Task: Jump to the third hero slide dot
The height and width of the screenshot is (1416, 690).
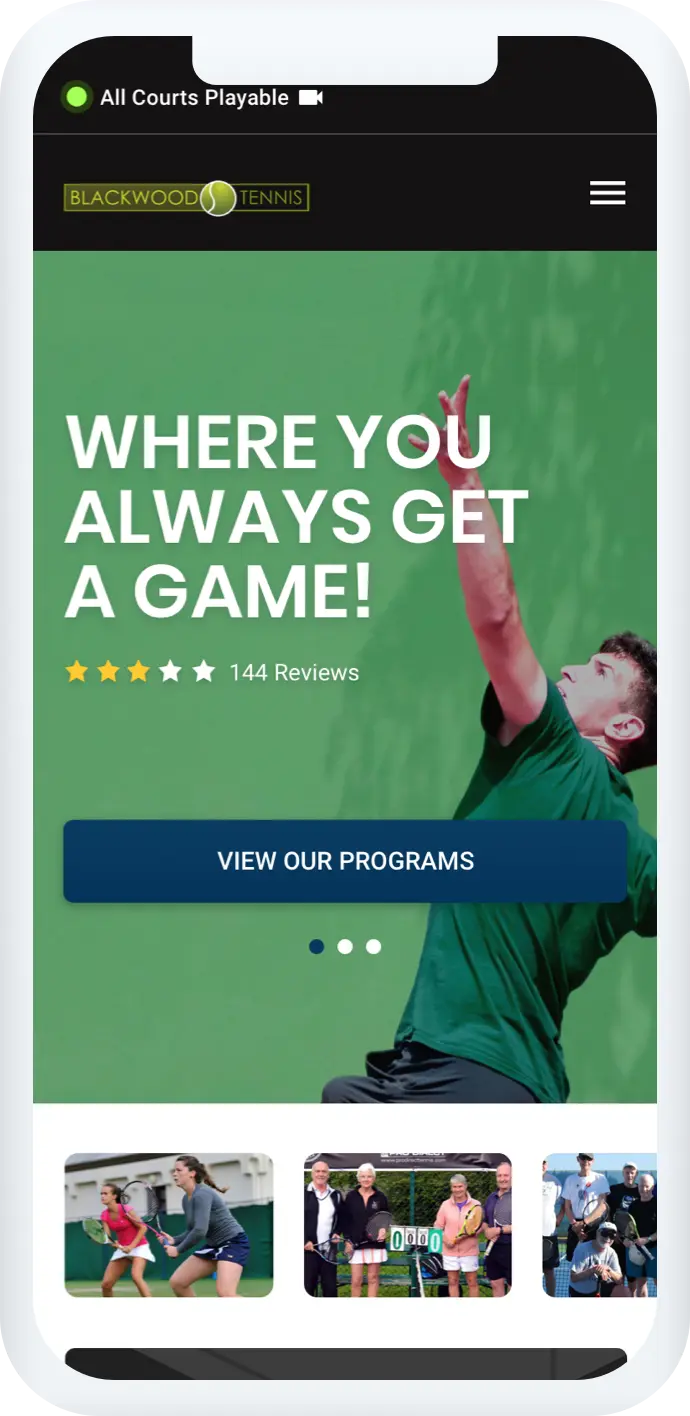Action: pyautogui.click(x=373, y=946)
